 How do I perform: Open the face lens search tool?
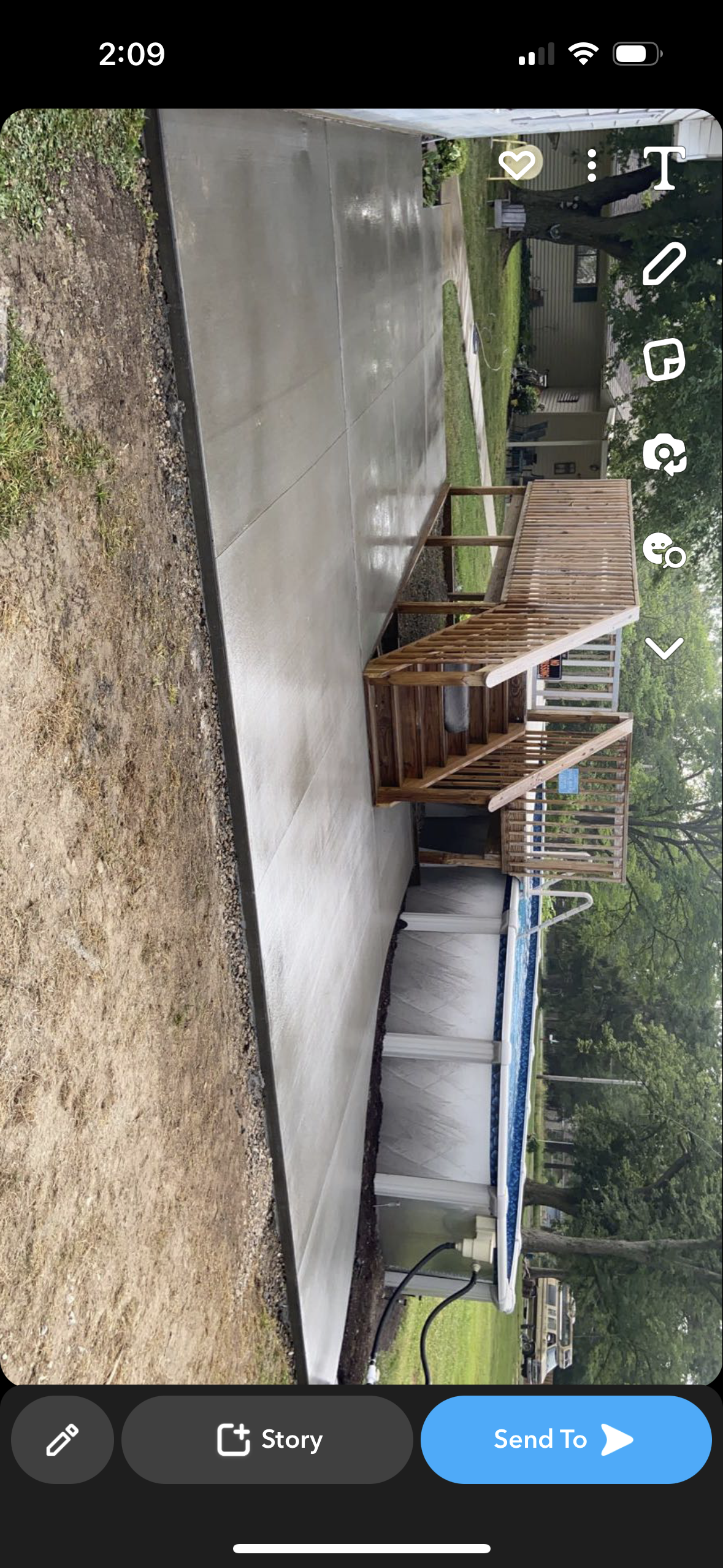pos(664,550)
